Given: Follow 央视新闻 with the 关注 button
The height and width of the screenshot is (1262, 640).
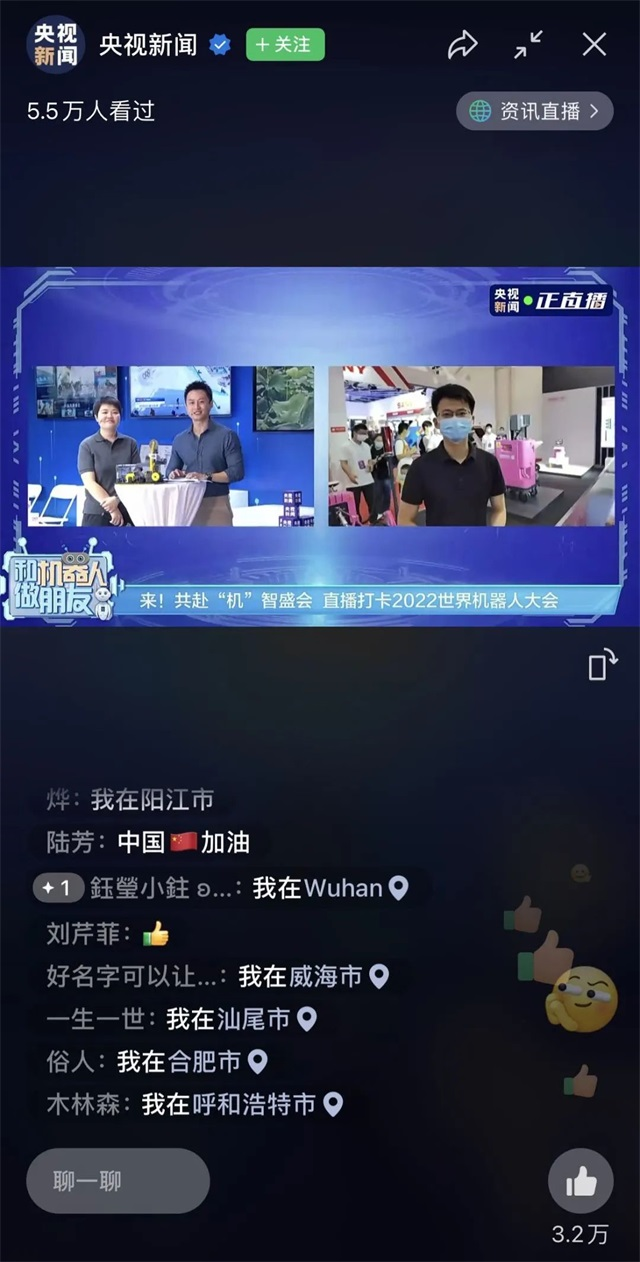Looking at the screenshot, I should point(285,45).
